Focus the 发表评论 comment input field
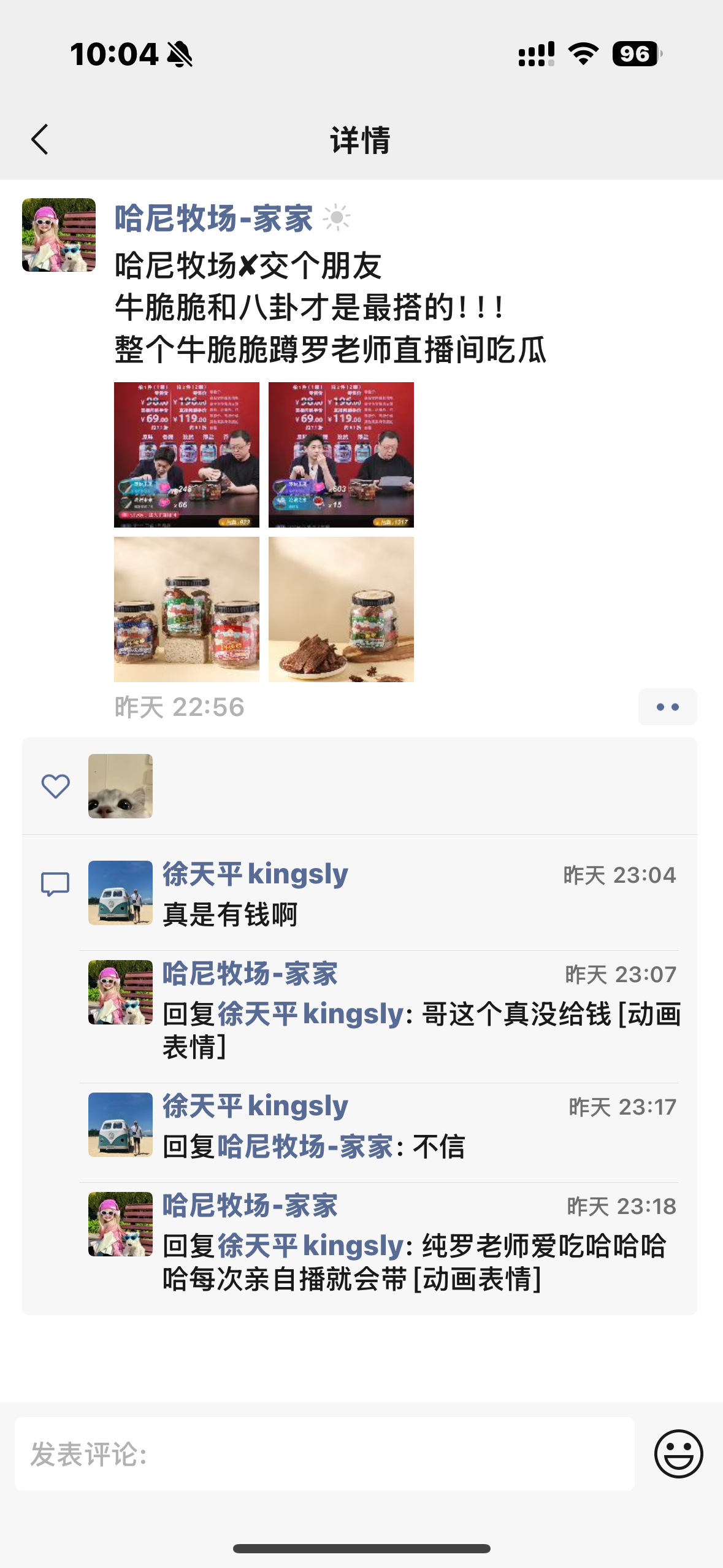 324,1454
